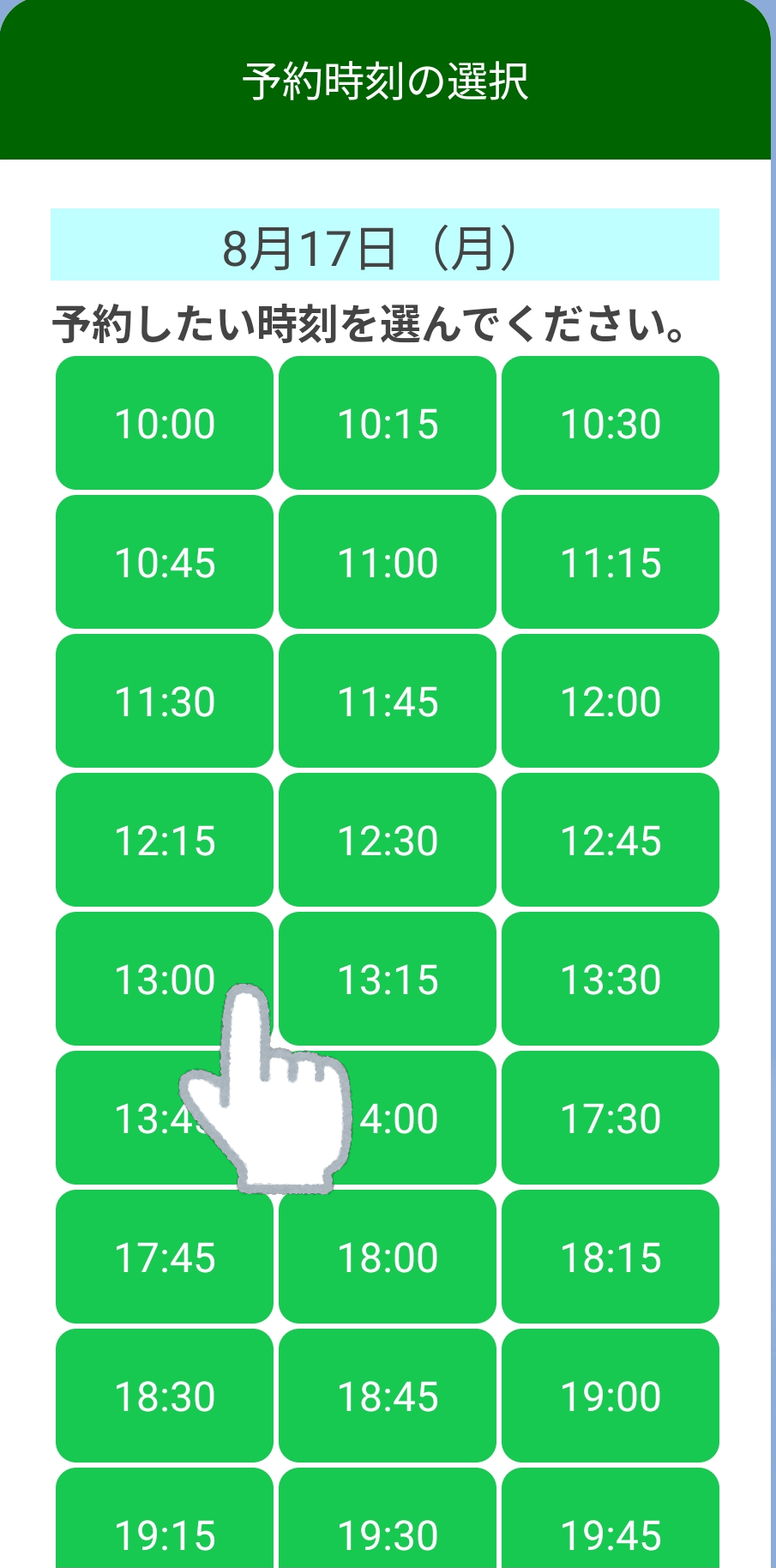Pick the 12:00 noon slot
The image size is (776, 1568).
click(x=611, y=701)
